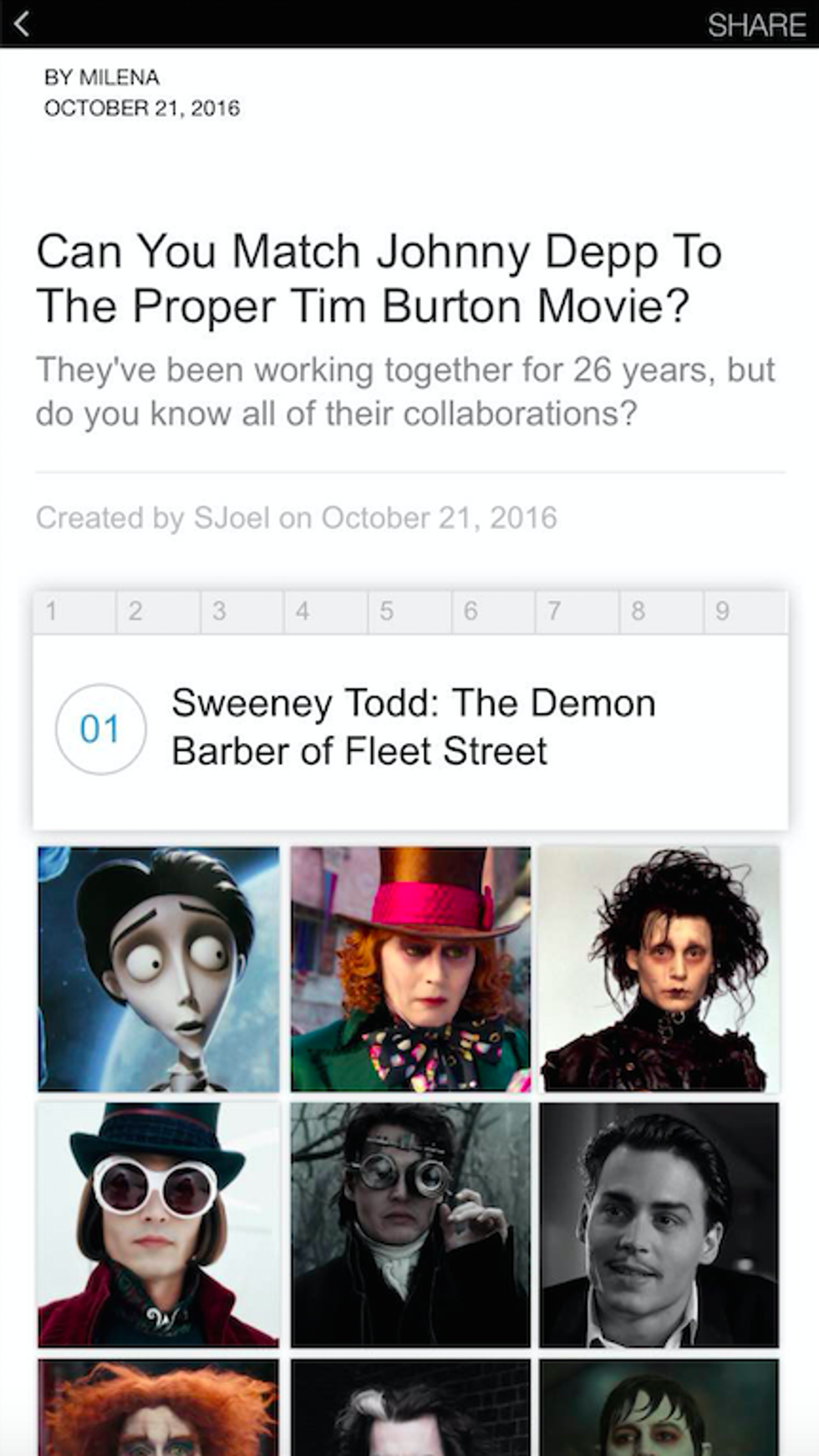The width and height of the screenshot is (819, 1456).
Task: Pick the wild black hair pale-face picture
Action: click(659, 969)
